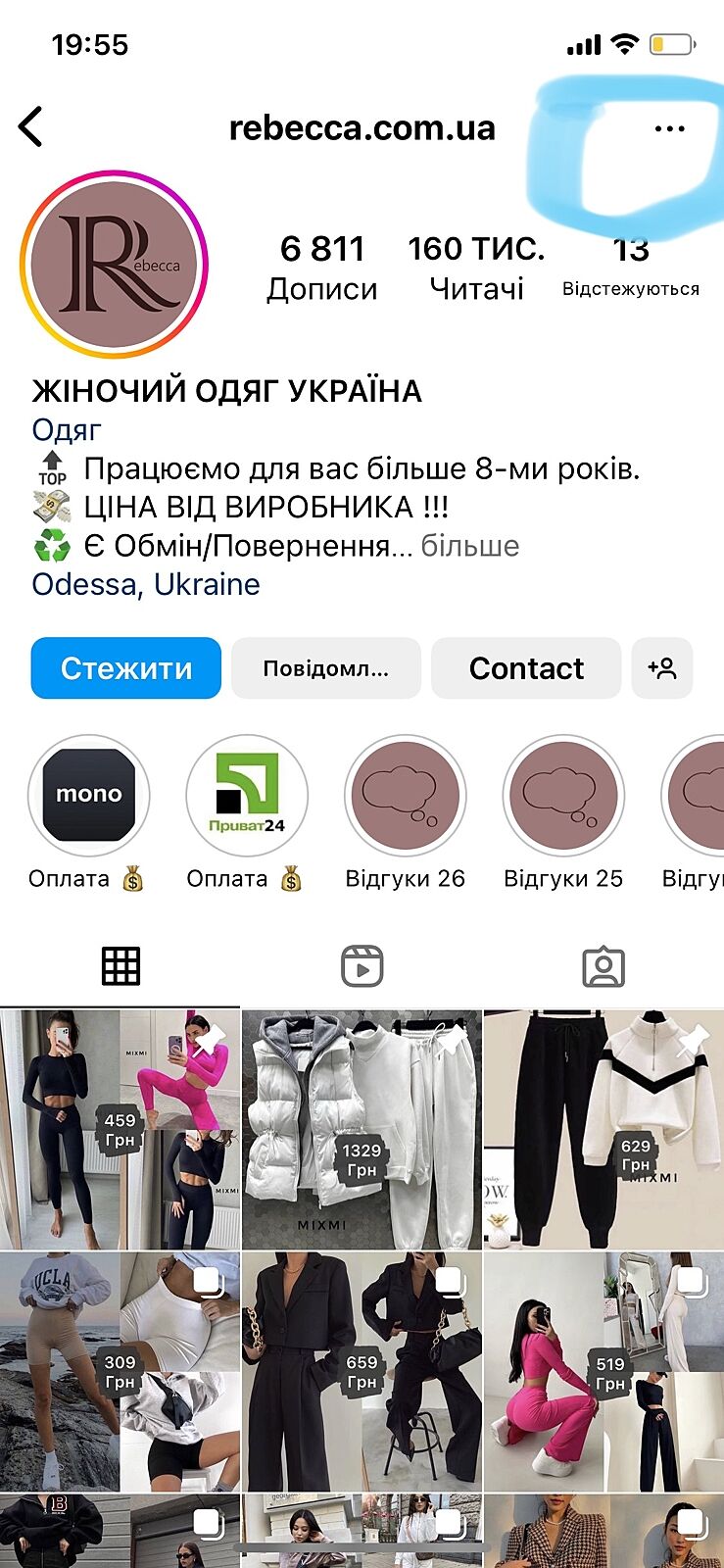Open the Приват24 Оплата highlight
Image resolution: width=724 pixels, height=1568 pixels.
(x=247, y=795)
